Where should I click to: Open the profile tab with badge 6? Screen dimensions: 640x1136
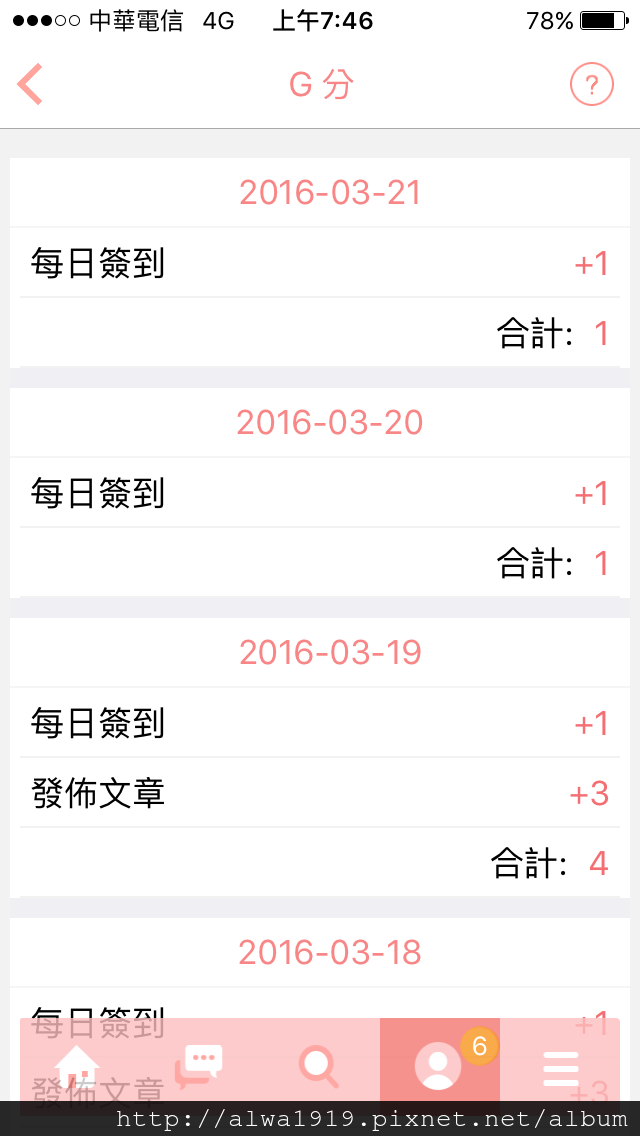click(439, 1066)
